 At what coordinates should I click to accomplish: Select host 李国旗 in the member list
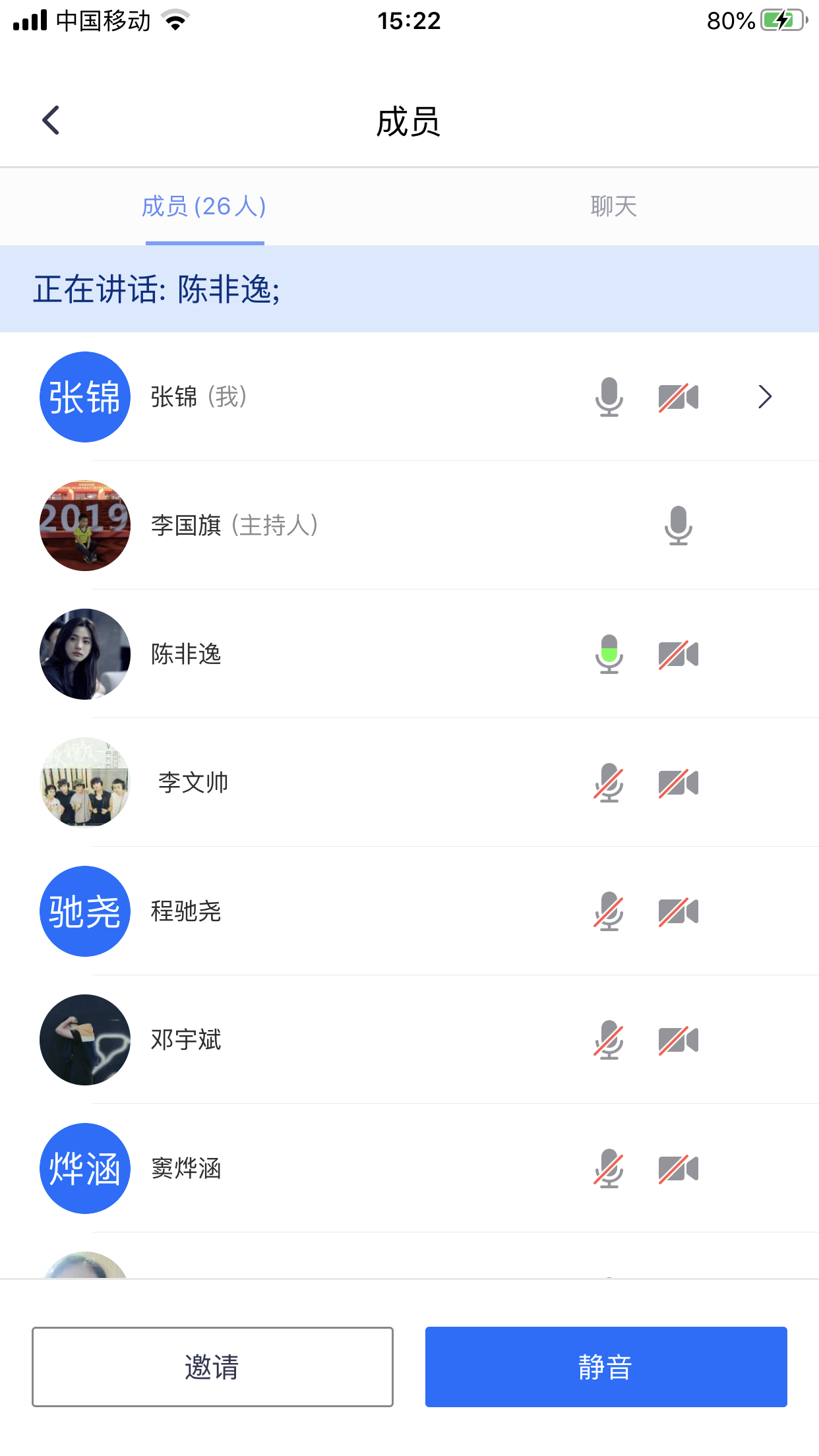coord(234,526)
